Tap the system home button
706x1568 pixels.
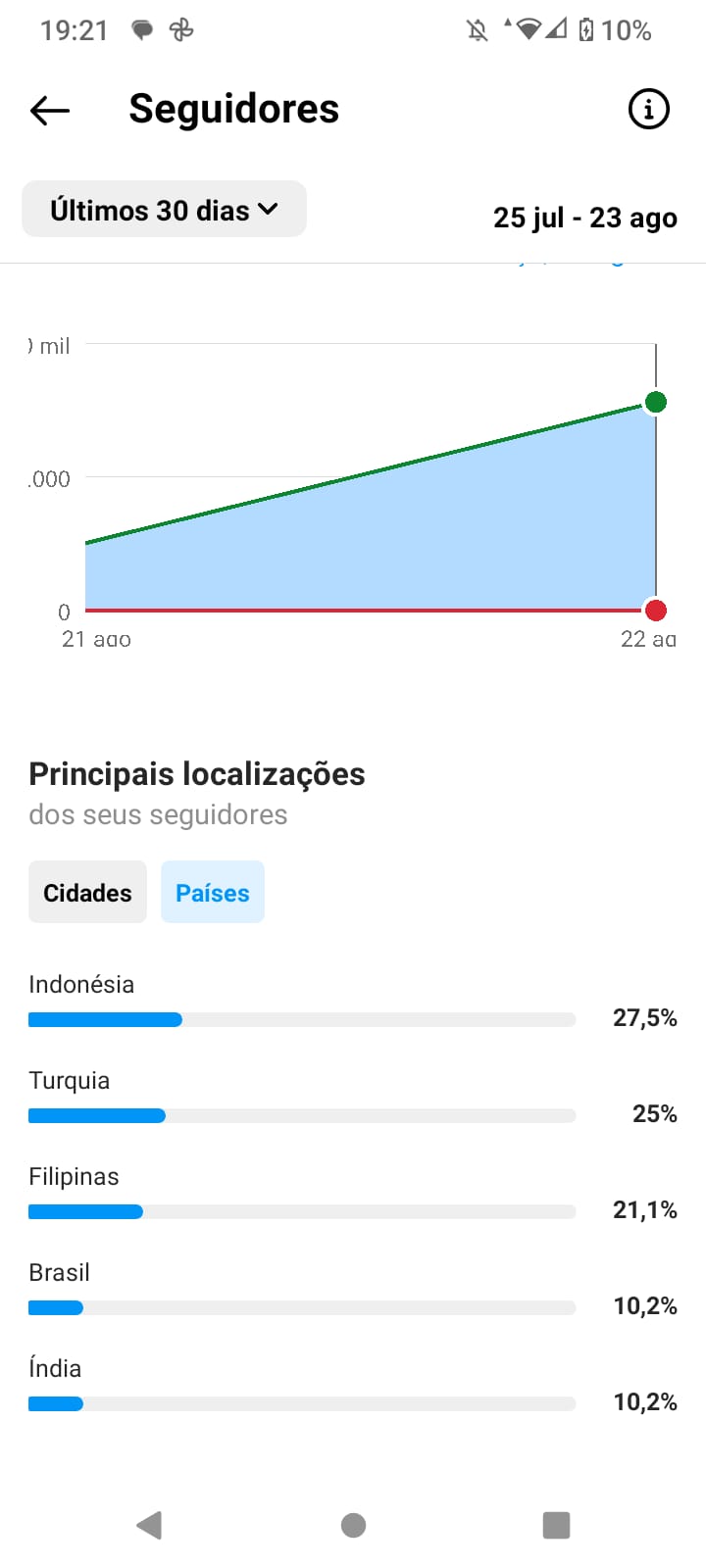click(353, 1525)
